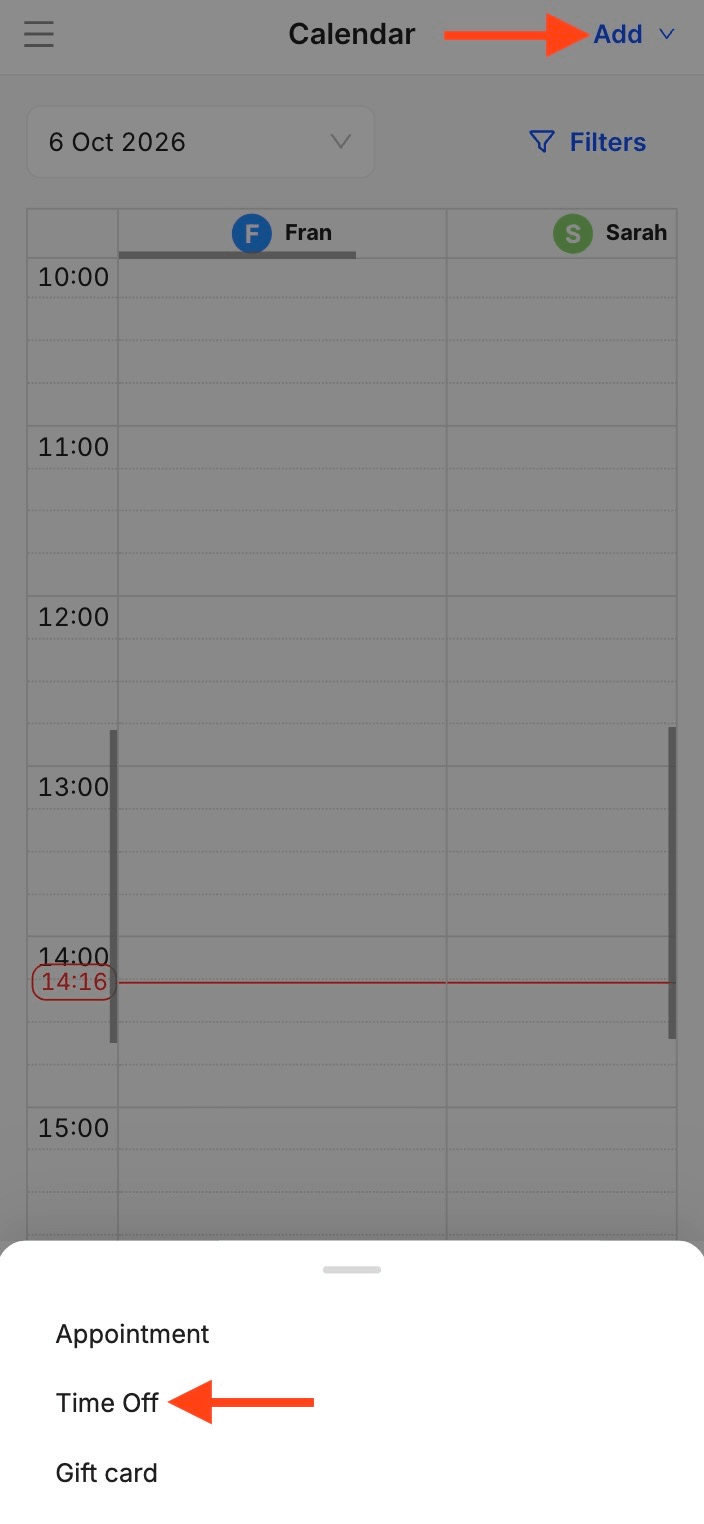
Task: Select Fran's calendar column header
Action: (x=282, y=233)
